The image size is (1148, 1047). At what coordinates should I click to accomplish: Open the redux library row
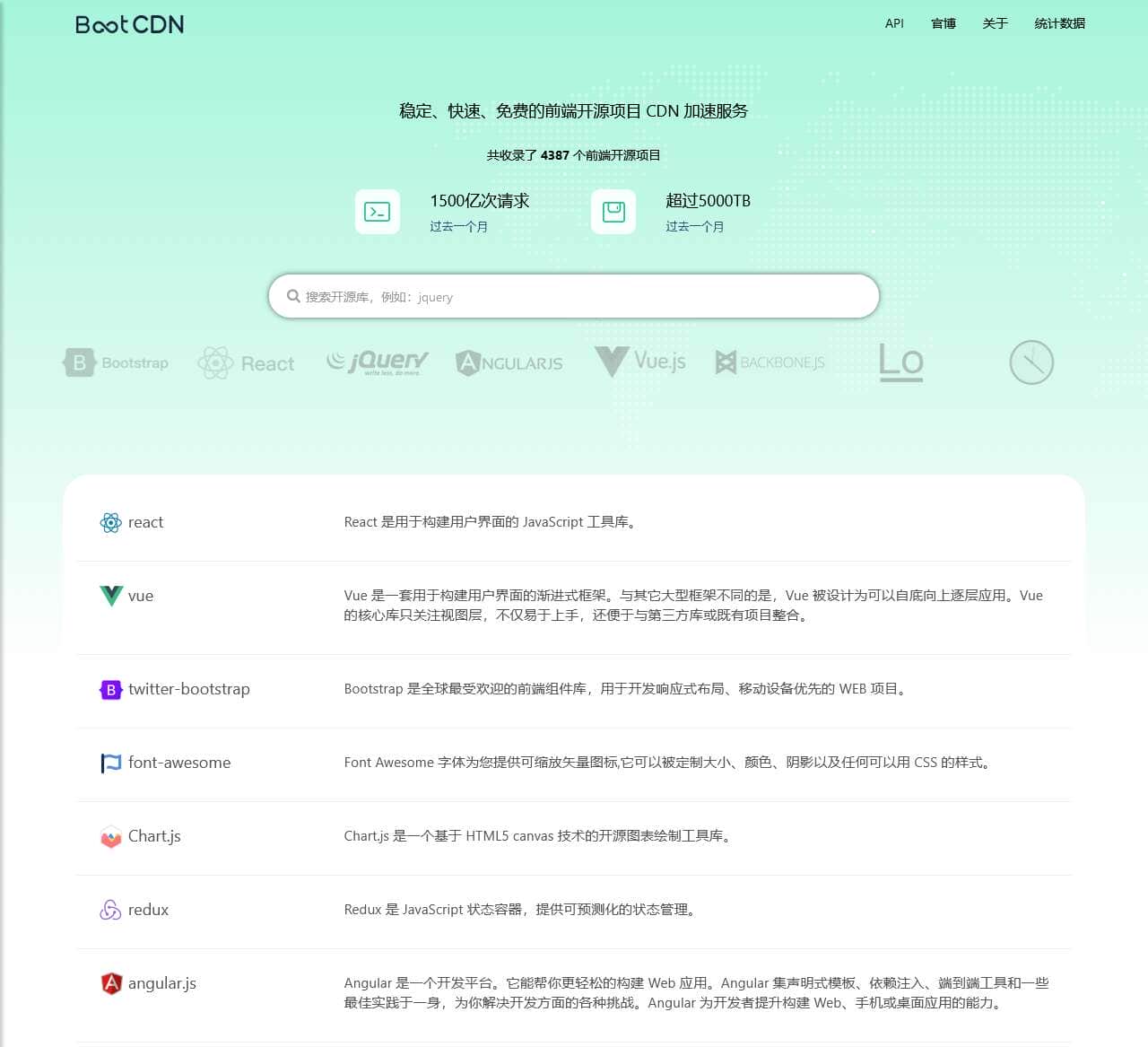pyautogui.click(x=148, y=910)
